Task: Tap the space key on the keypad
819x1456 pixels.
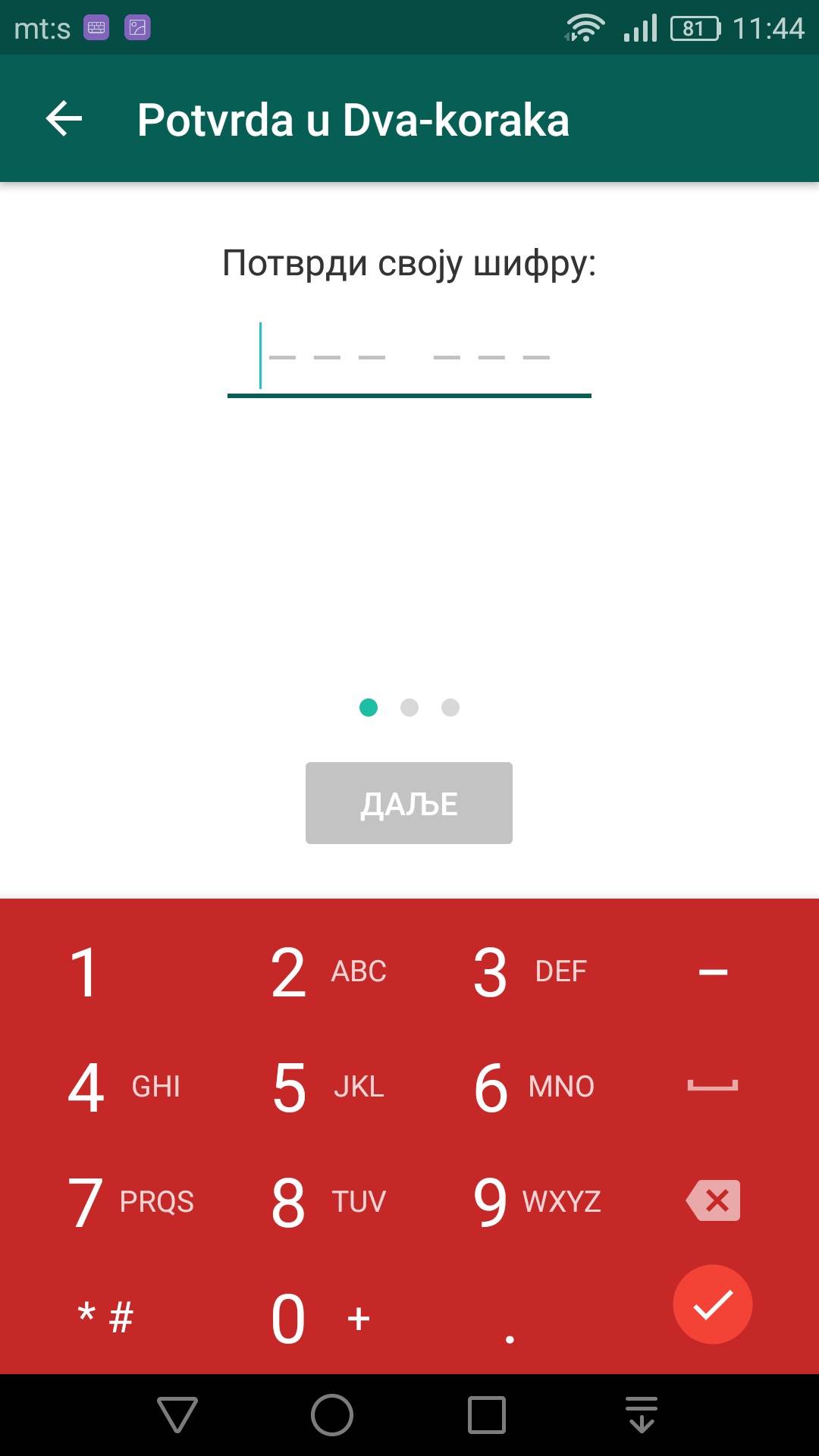Action: [x=713, y=1087]
